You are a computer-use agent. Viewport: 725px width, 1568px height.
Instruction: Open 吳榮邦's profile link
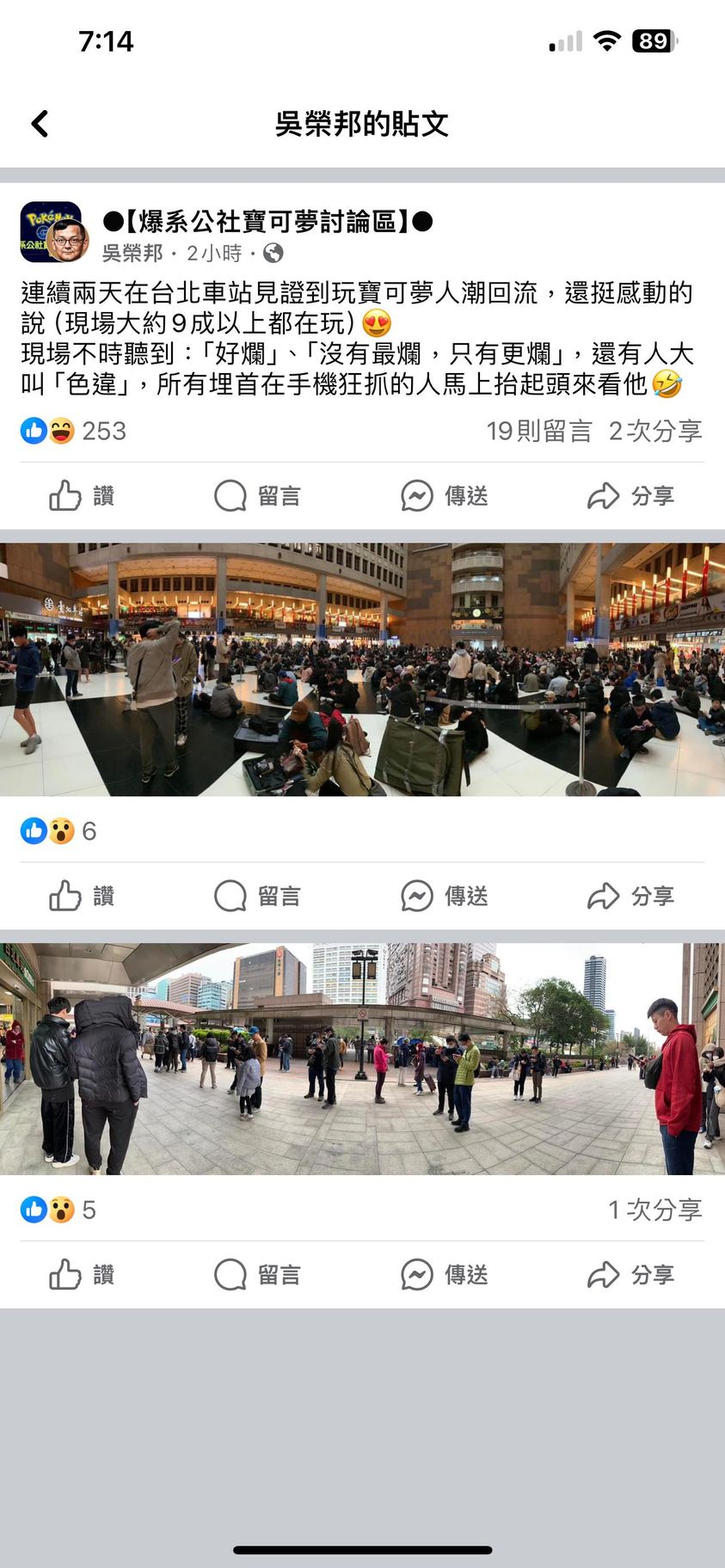tap(132, 253)
